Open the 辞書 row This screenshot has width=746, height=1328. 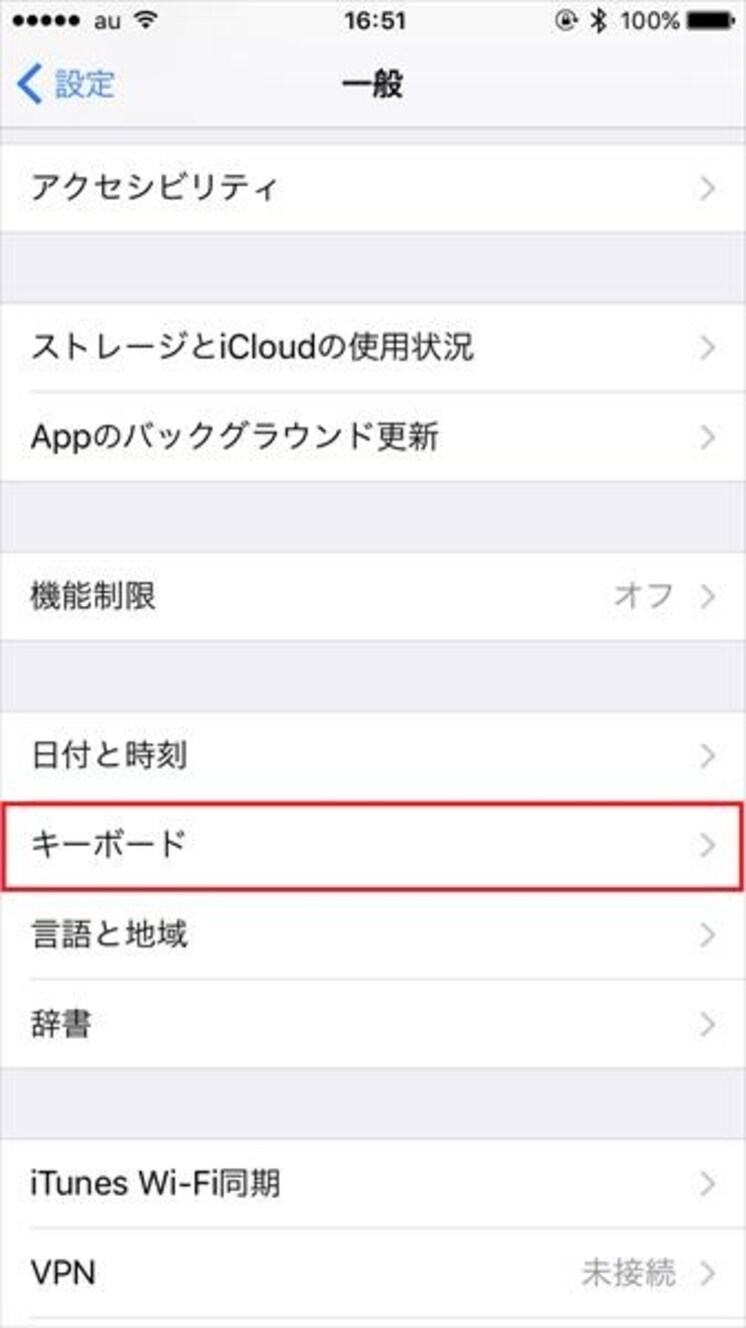pos(373,1024)
